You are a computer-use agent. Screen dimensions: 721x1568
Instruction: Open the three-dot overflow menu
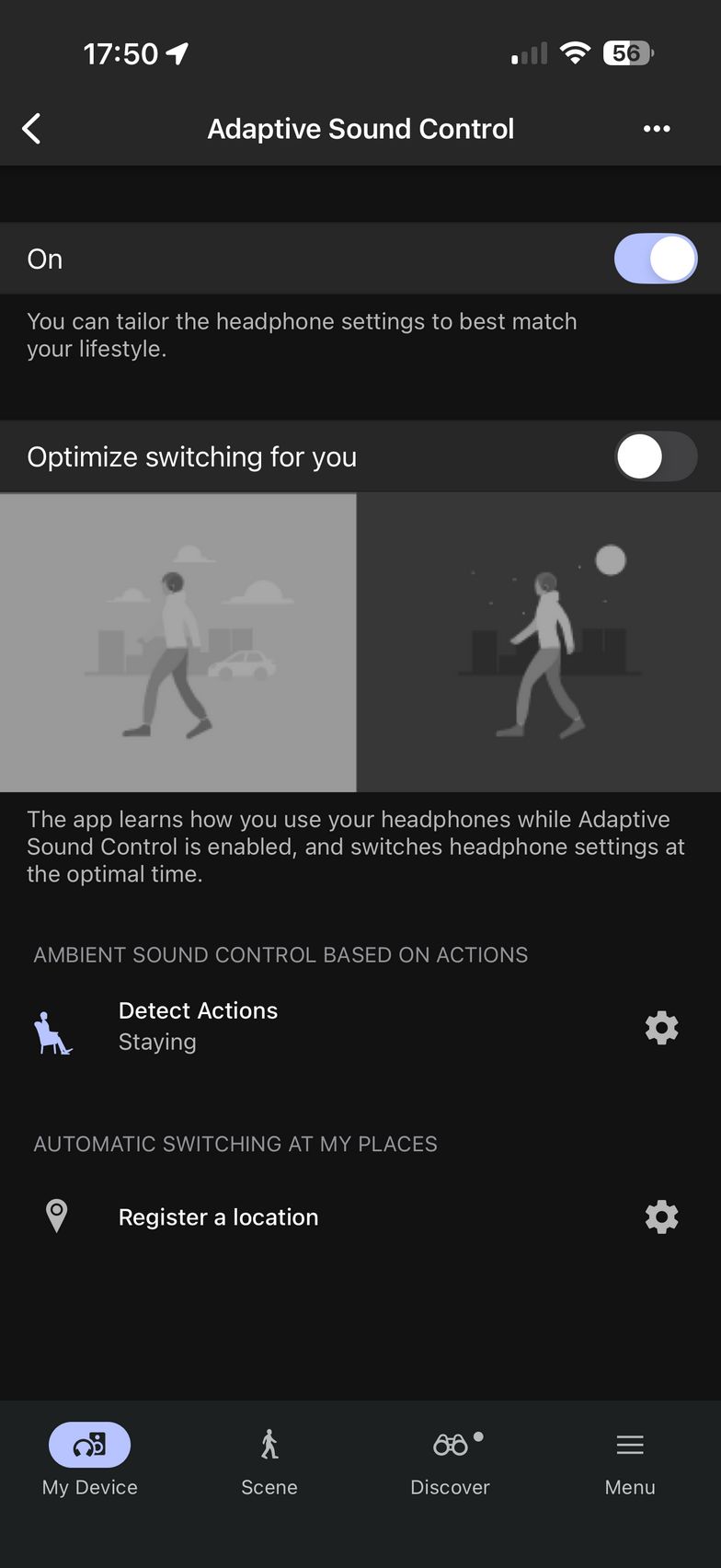click(x=657, y=129)
